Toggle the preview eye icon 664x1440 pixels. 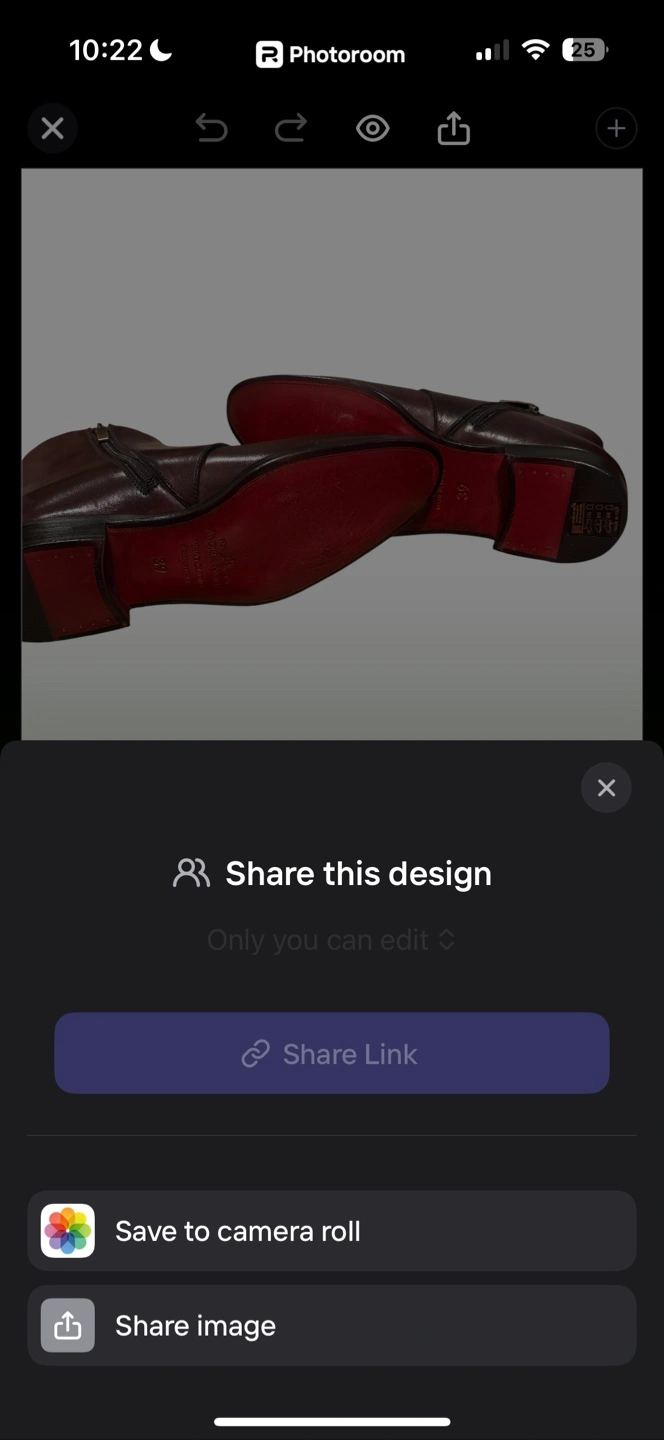(x=373, y=128)
